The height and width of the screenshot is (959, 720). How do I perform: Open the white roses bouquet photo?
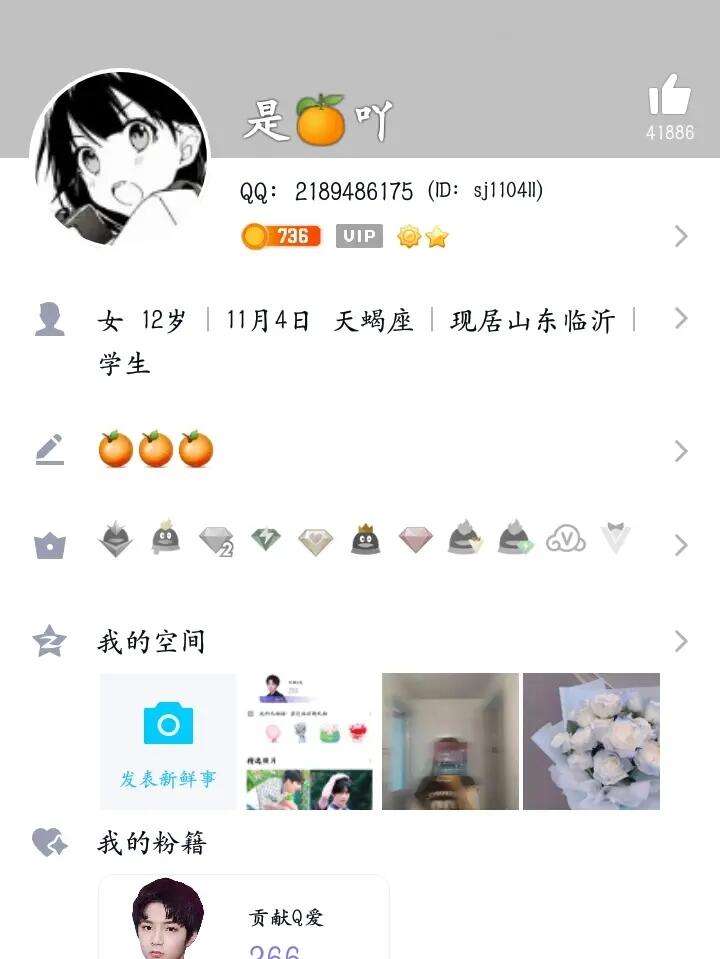click(591, 741)
